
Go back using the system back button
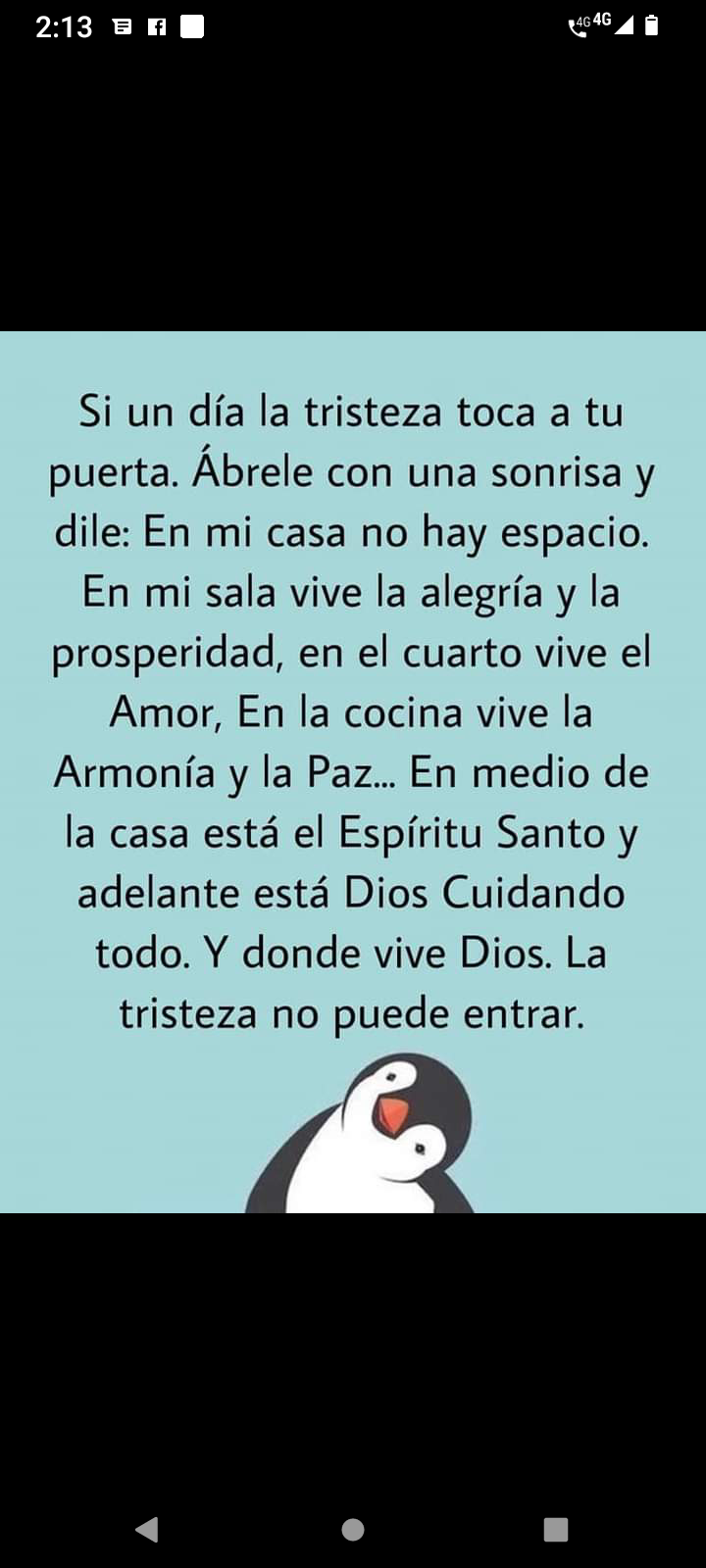click(x=147, y=1529)
